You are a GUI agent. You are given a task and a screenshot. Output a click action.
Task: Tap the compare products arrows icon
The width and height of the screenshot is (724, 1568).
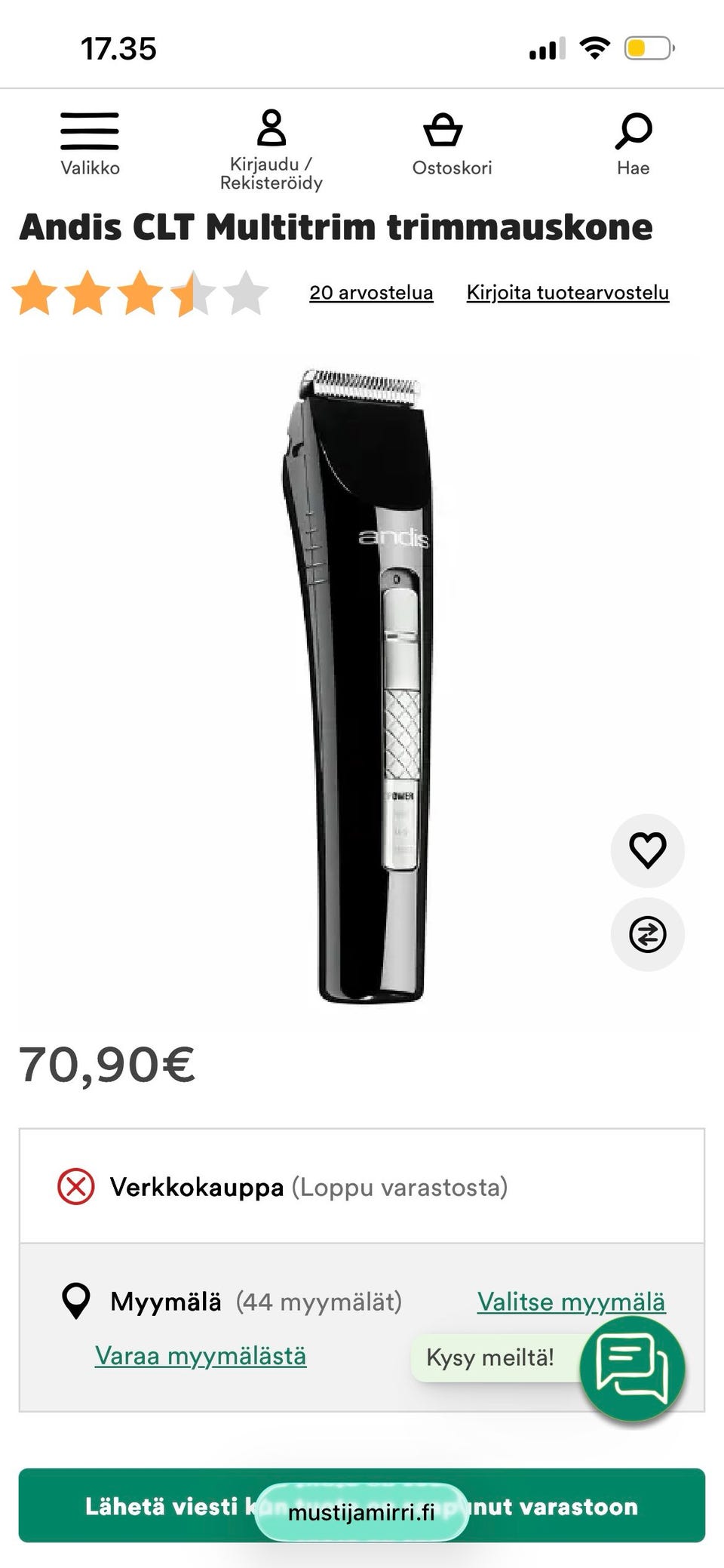pyautogui.click(x=647, y=934)
